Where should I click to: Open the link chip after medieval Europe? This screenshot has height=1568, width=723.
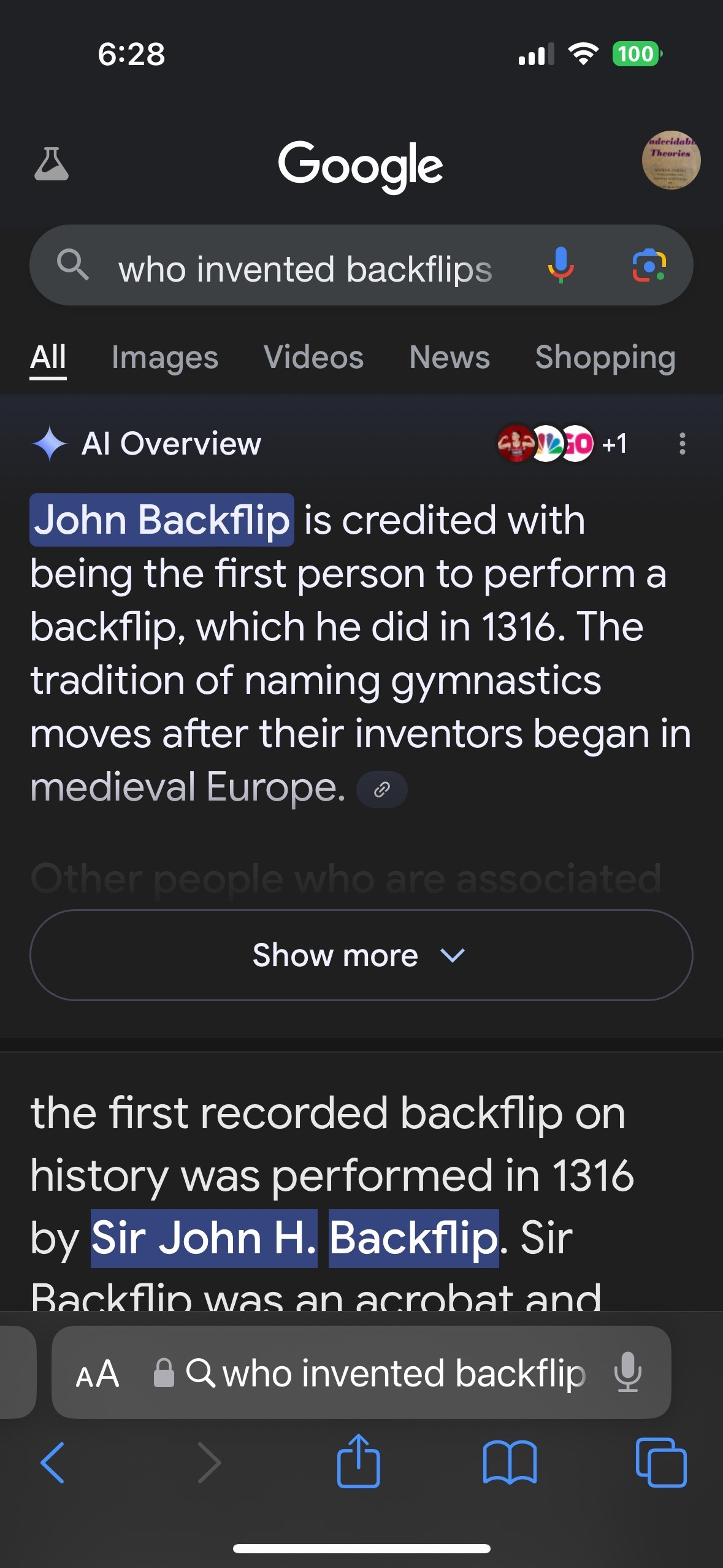pos(382,790)
